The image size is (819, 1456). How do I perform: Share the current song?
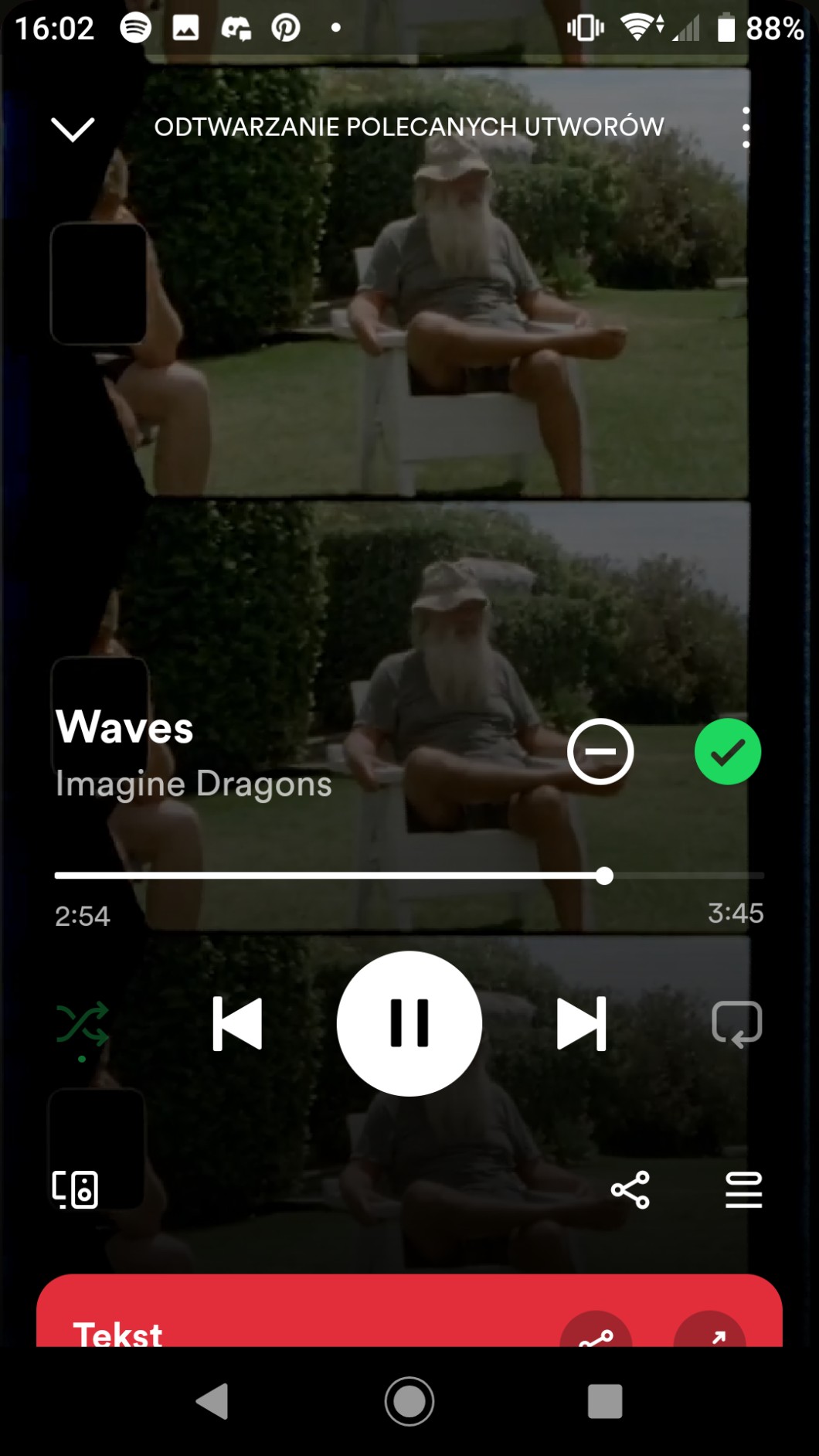630,1189
